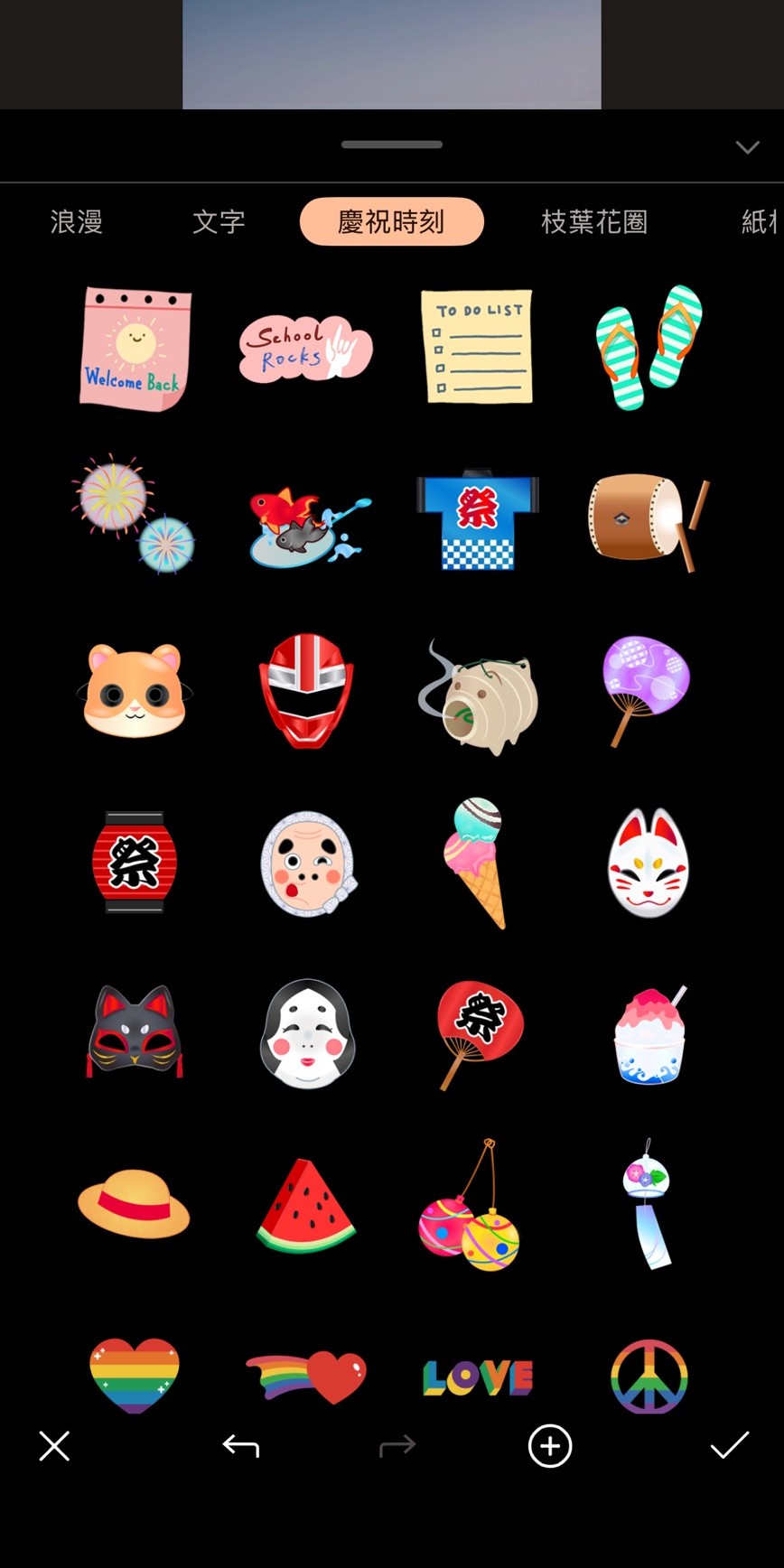Switch to the 浪漫 sticker tab
This screenshot has height=1568, width=784.
click(77, 222)
